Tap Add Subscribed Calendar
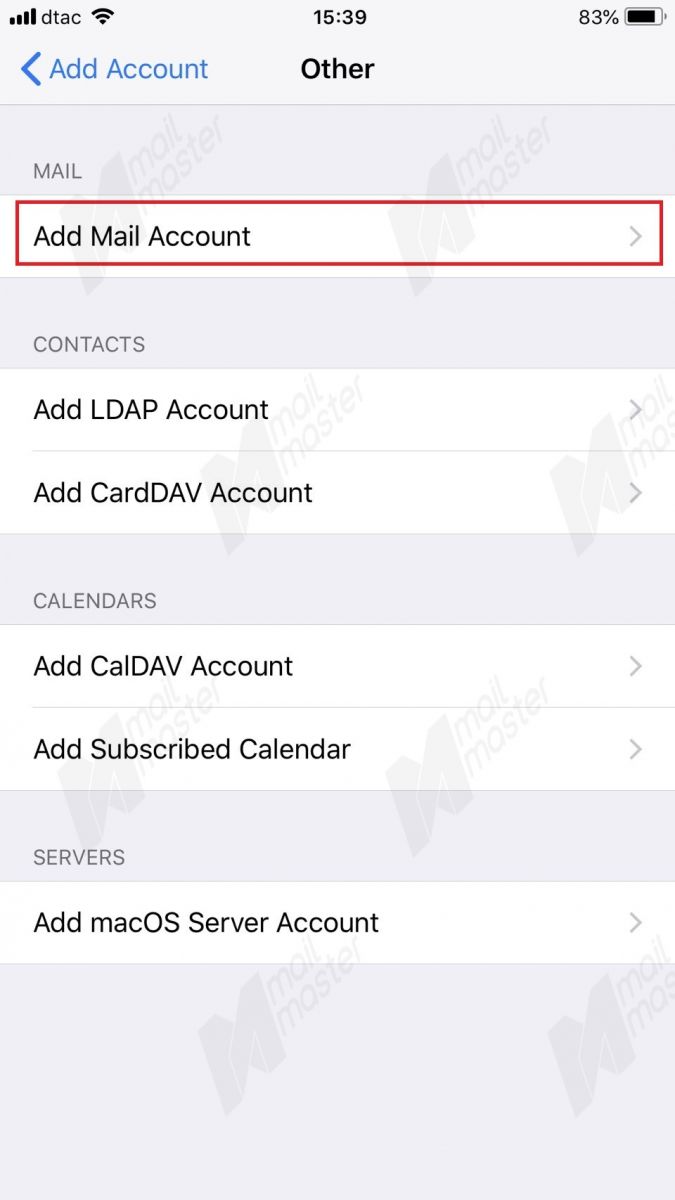 click(337, 749)
